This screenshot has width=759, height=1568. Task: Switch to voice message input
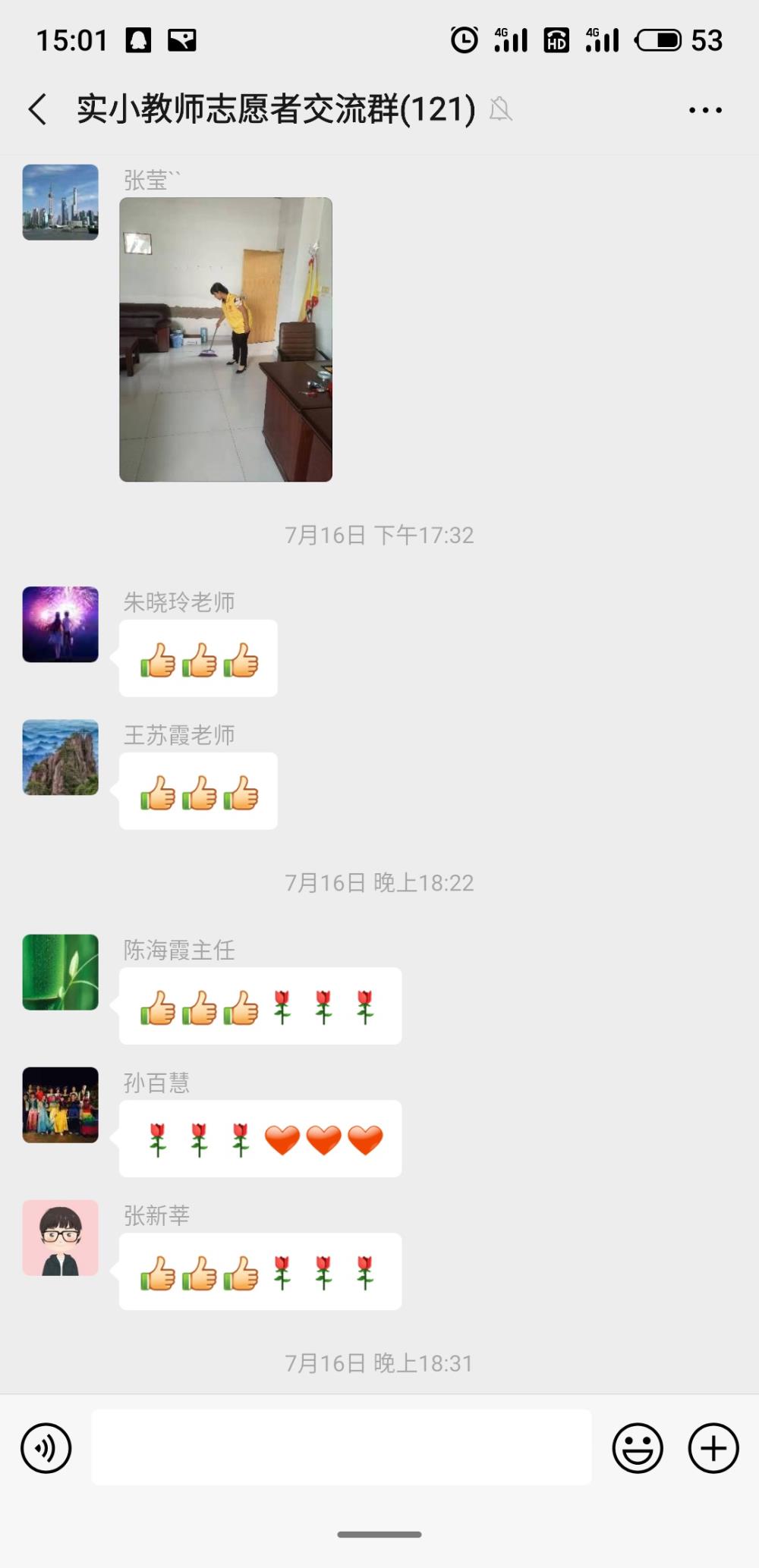pos(46,1447)
